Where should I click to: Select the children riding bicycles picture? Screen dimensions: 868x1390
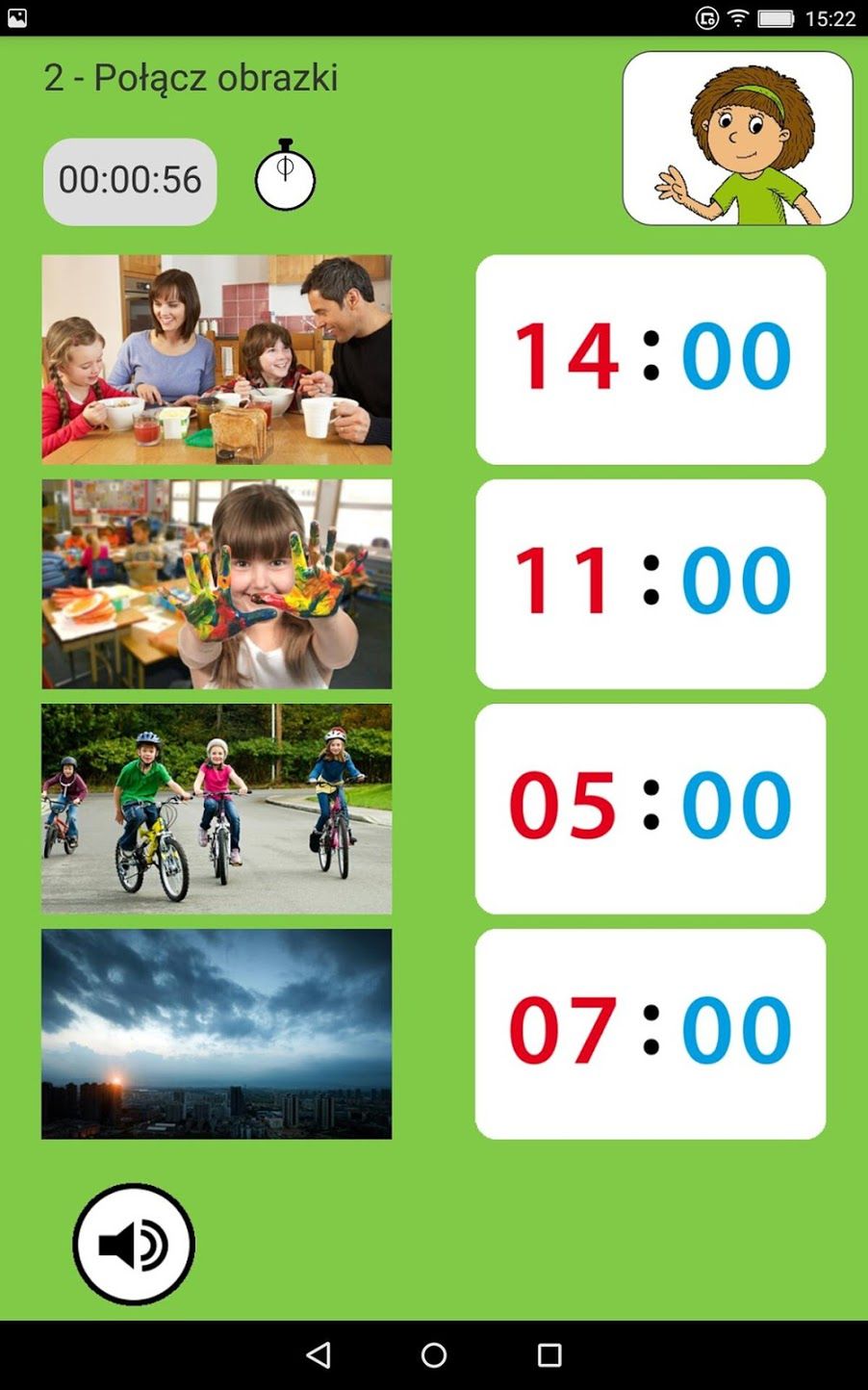click(217, 809)
